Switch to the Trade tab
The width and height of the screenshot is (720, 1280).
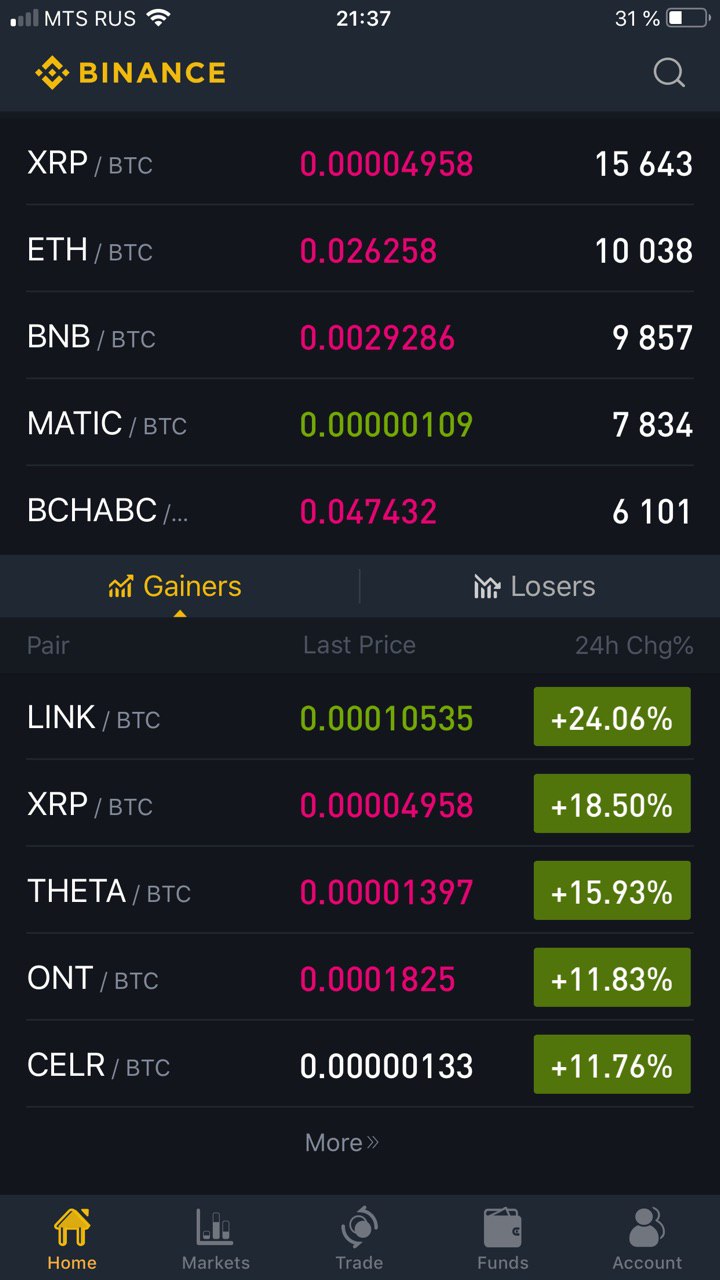coord(359,1238)
